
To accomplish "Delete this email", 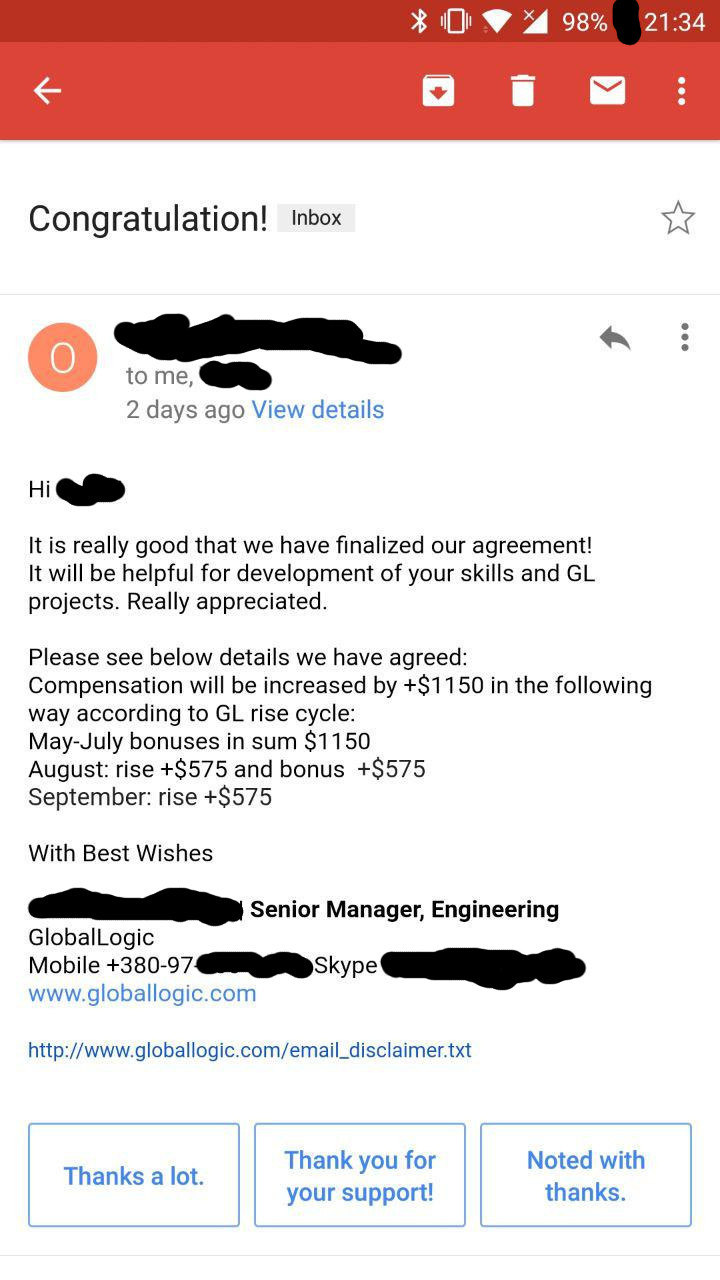I will point(523,91).
